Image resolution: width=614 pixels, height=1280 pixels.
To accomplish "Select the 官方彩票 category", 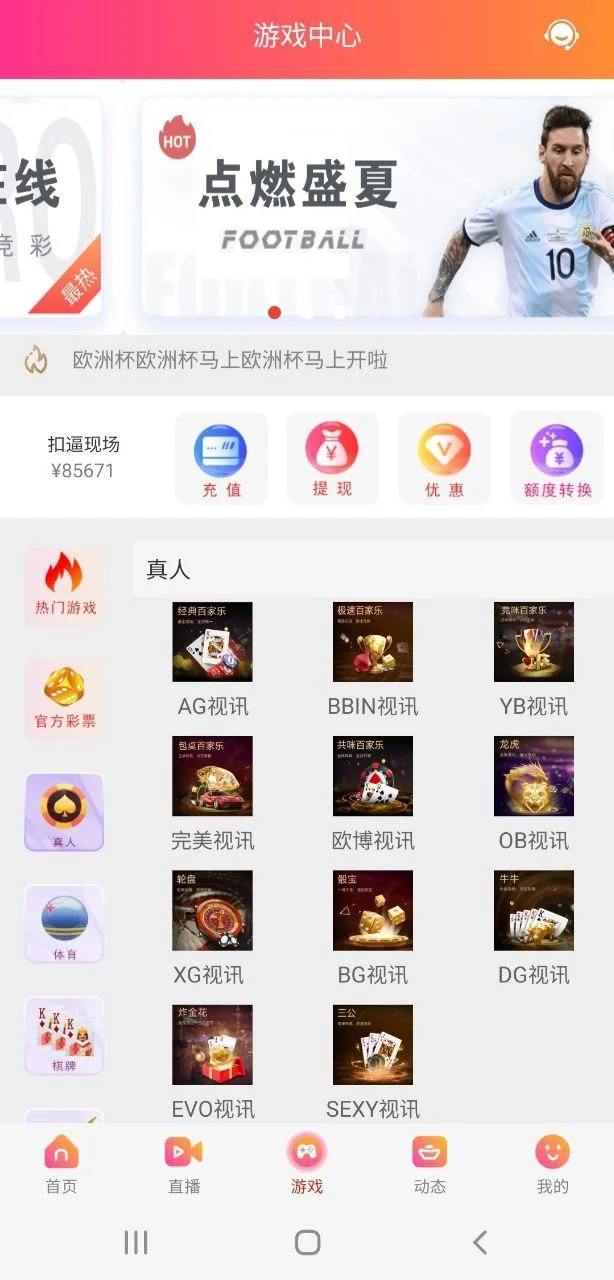I will pyautogui.click(x=65, y=699).
